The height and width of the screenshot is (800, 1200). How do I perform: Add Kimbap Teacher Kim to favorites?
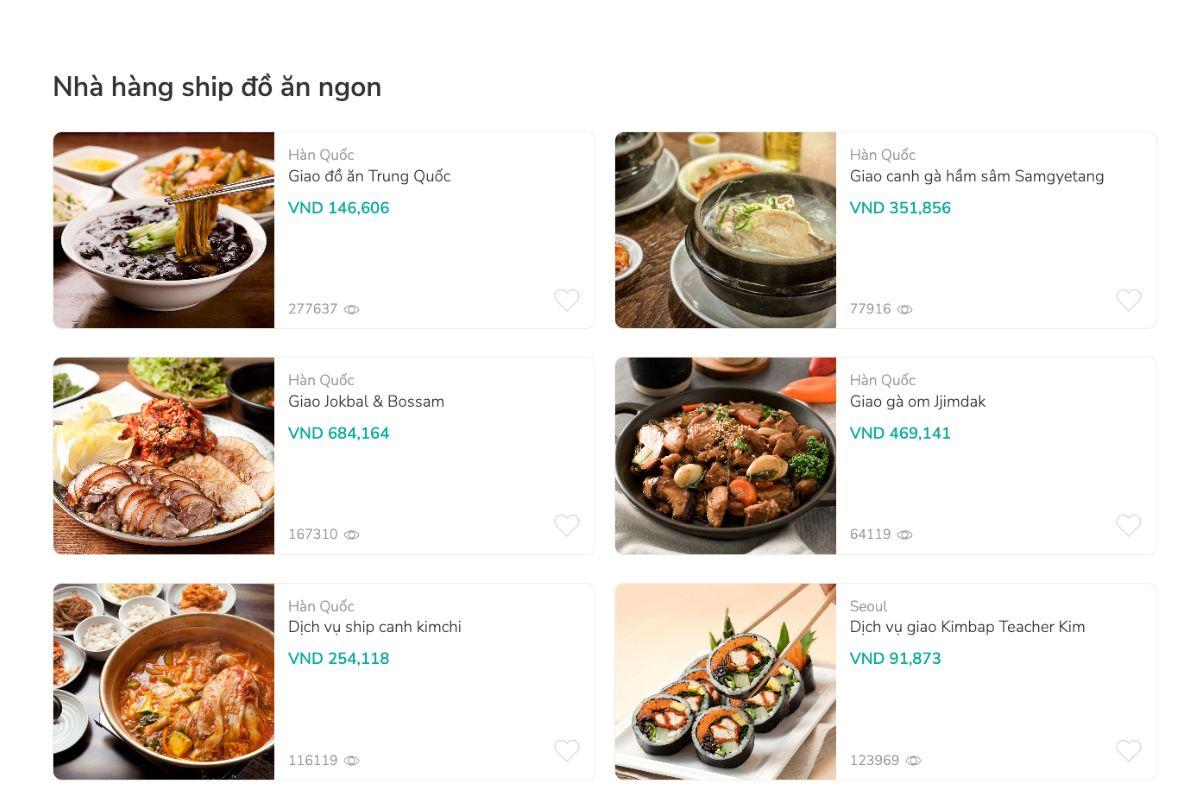tap(1128, 750)
